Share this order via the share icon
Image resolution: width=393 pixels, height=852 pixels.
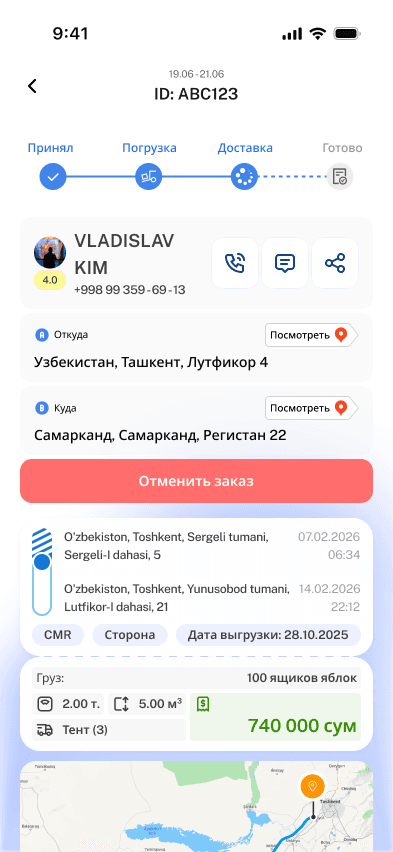335,263
